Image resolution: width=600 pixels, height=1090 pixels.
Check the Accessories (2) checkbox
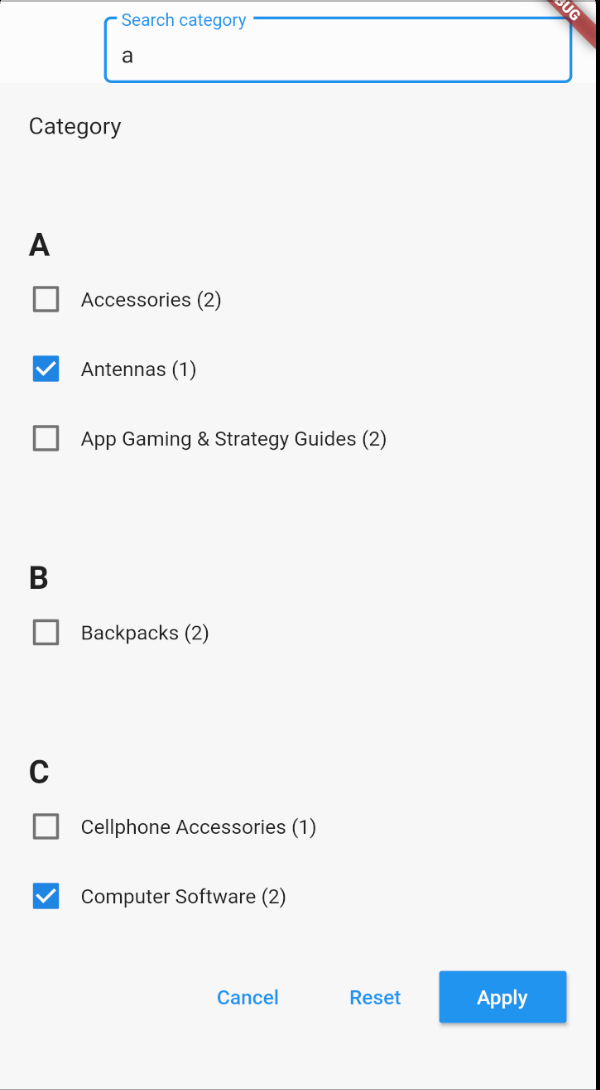46,300
